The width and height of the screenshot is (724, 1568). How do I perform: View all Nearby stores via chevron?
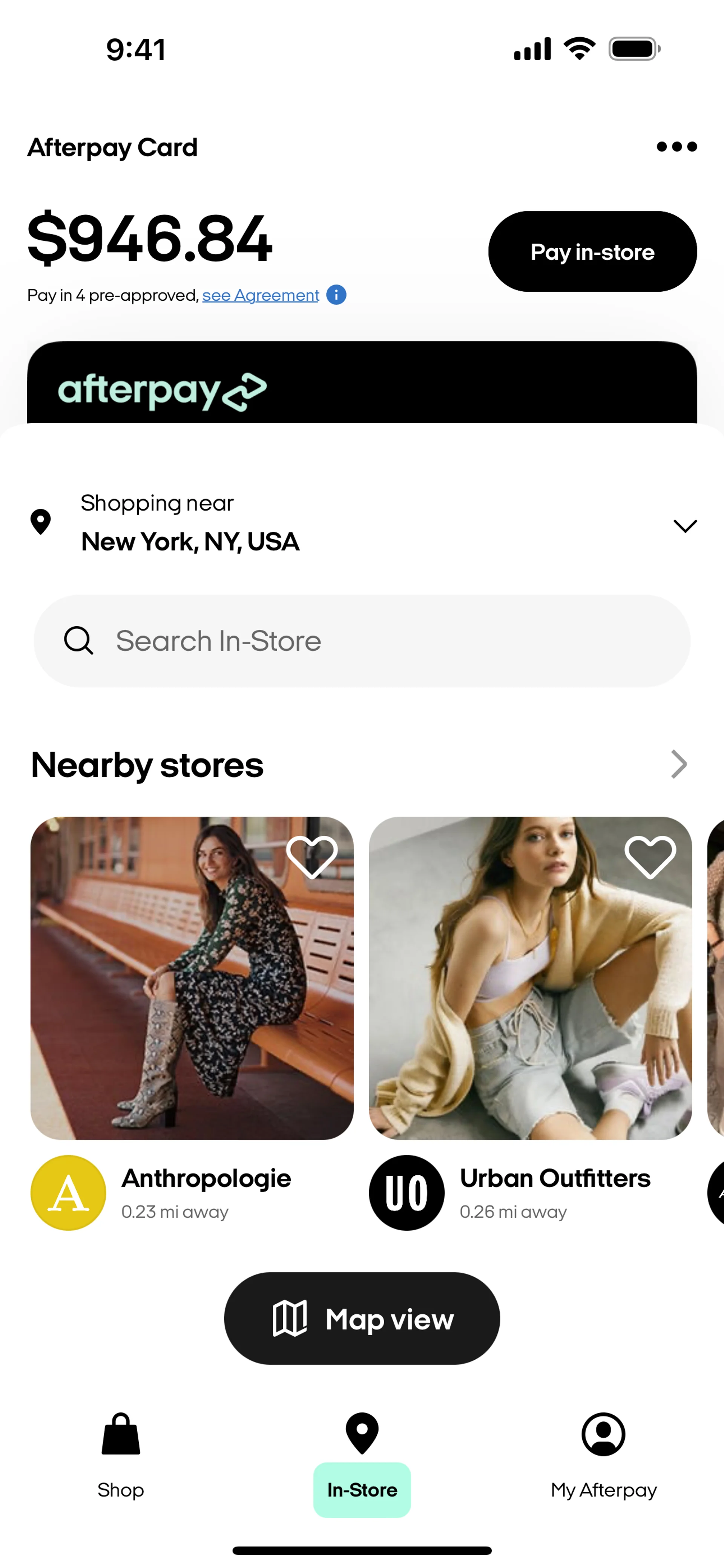[678, 765]
